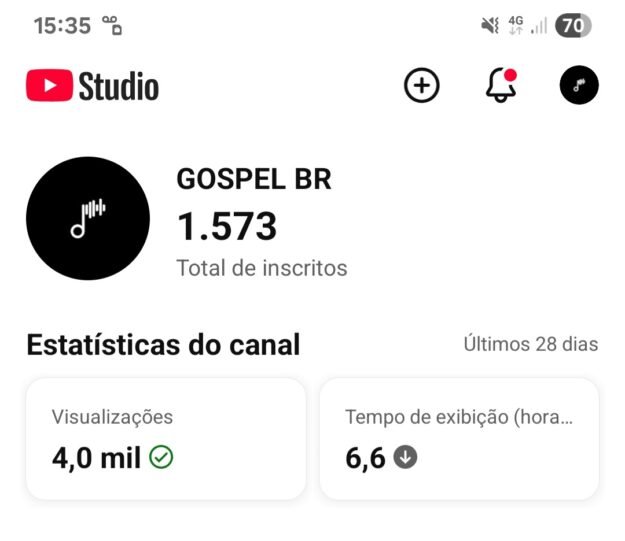625x541 pixels.
Task: Open the Visualizações statistics card
Action: tap(165, 438)
